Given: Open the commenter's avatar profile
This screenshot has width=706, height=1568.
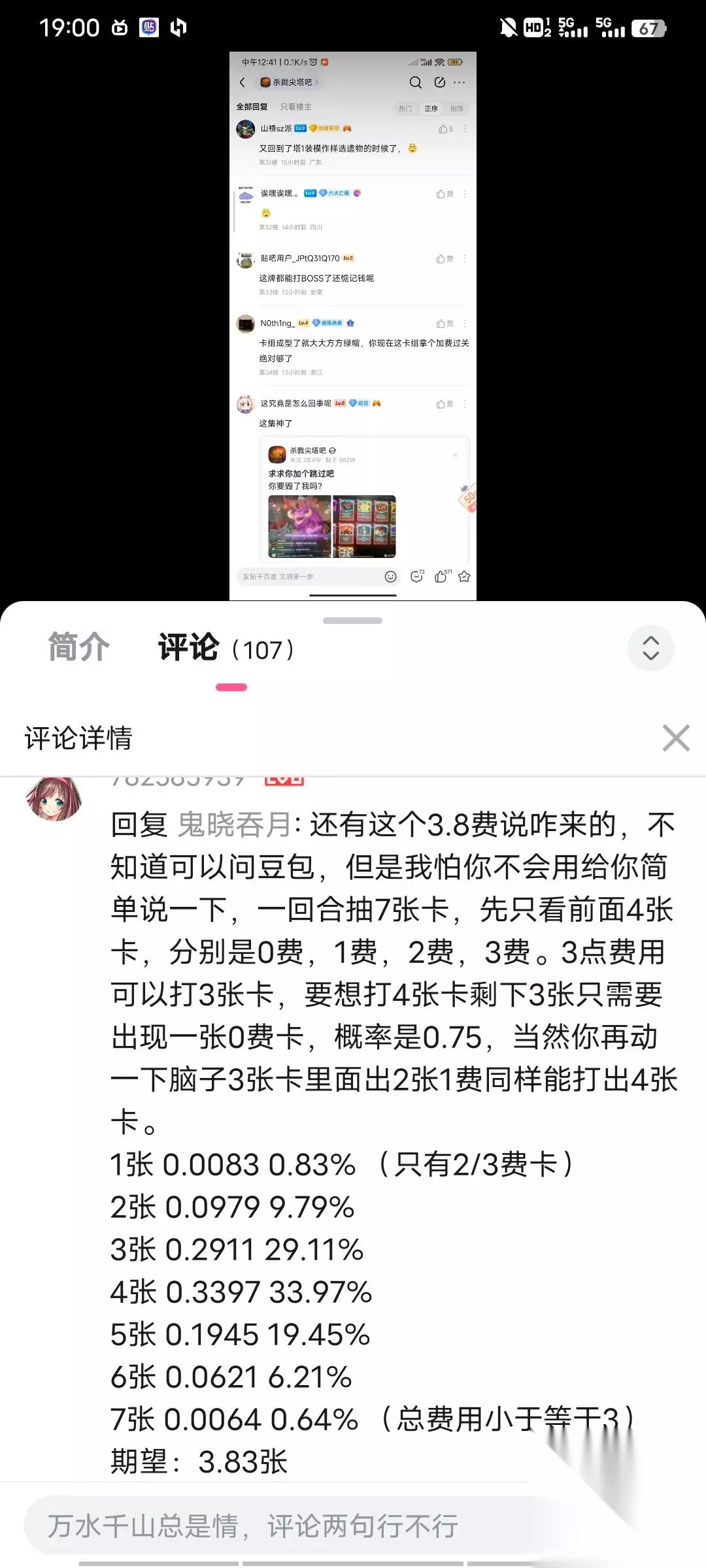Looking at the screenshot, I should 54,798.
